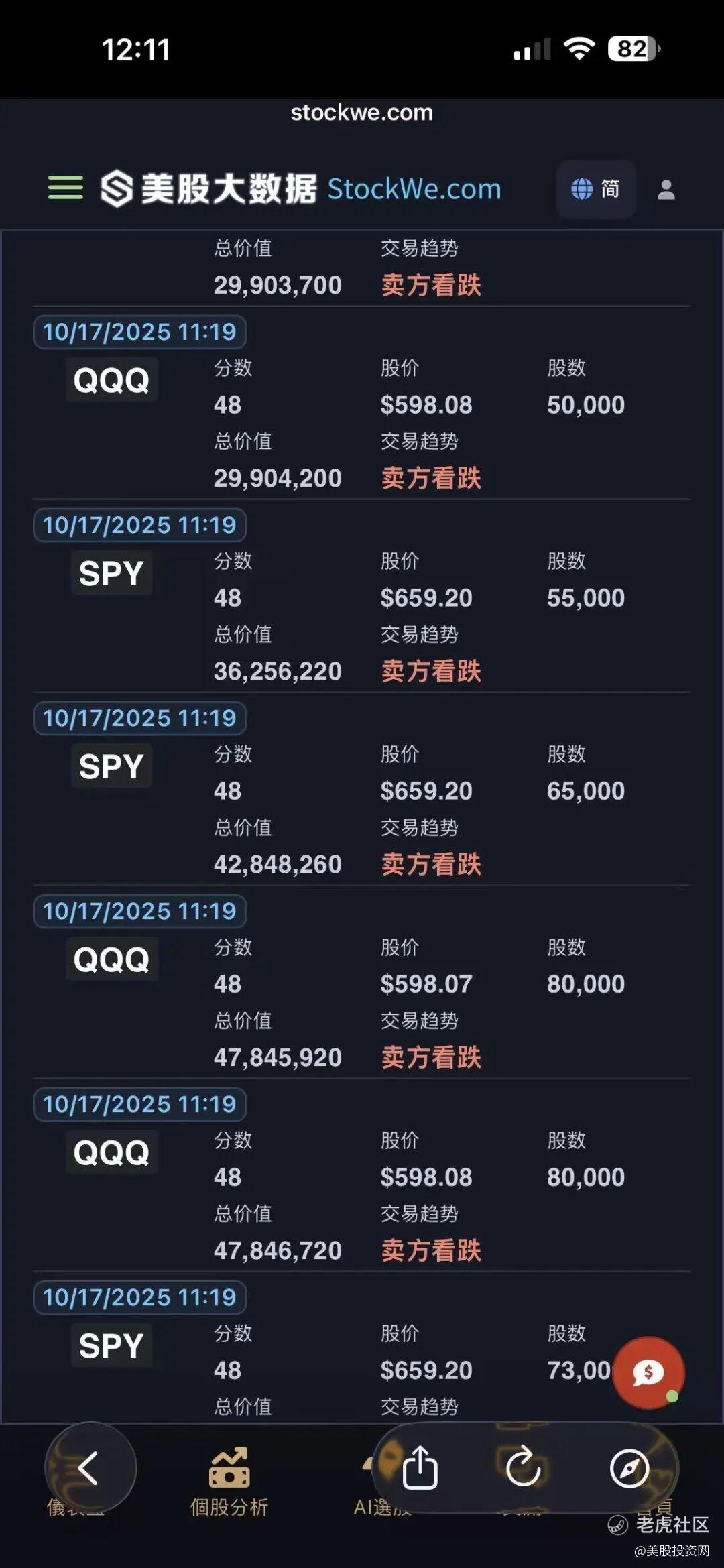Open QQQ ticker priced at $598.07
This screenshot has width=724, height=1568.
click(111, 959)
